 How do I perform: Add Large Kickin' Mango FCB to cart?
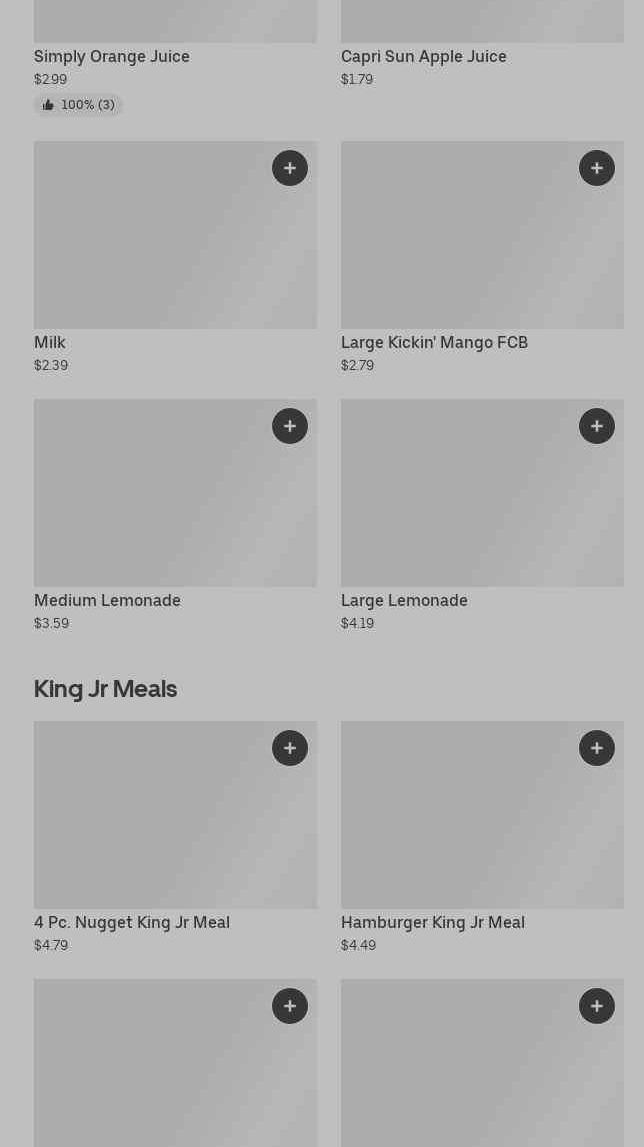(x=597, y=168)
